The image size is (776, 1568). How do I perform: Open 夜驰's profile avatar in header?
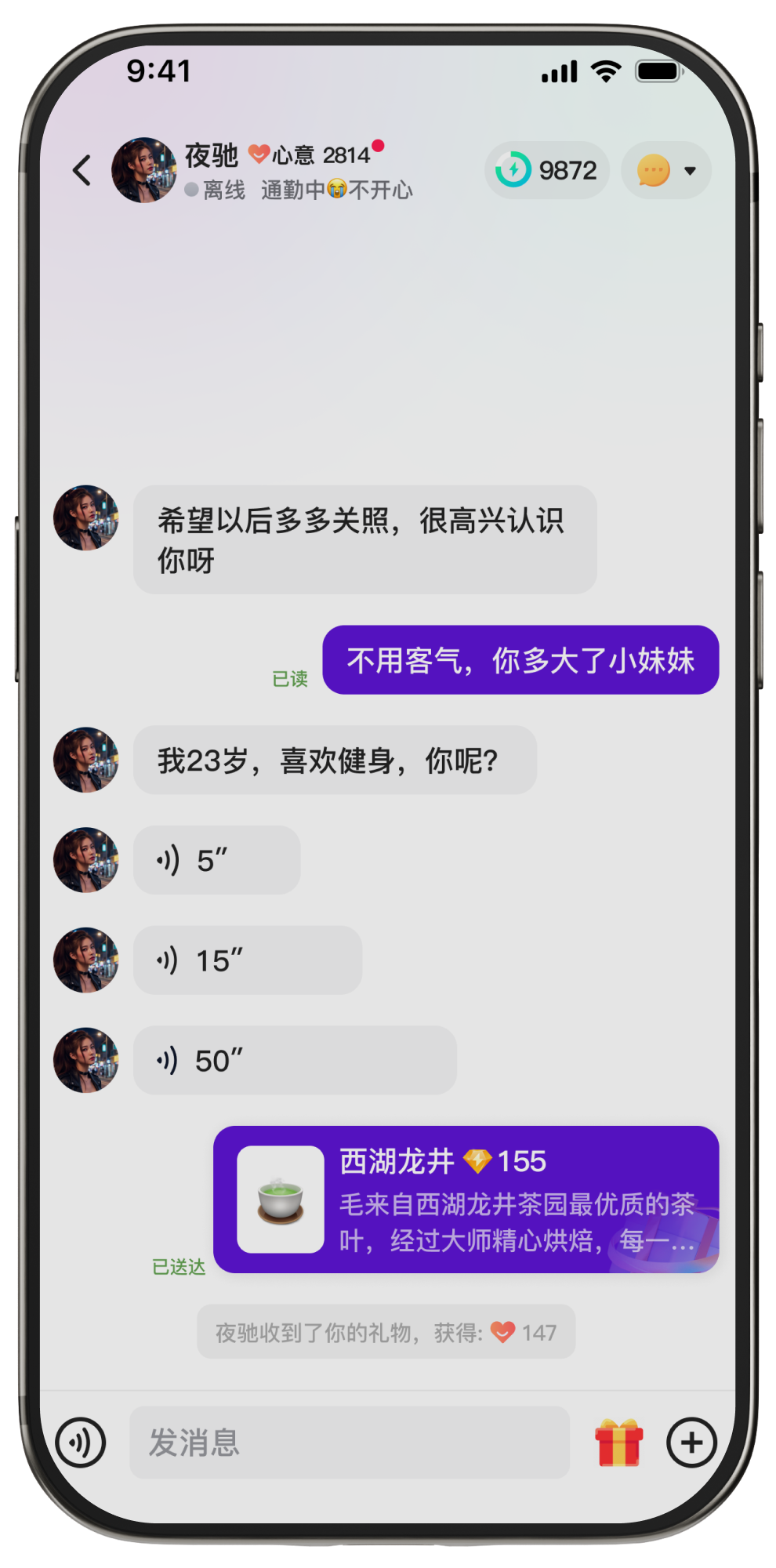click(143, 170)
